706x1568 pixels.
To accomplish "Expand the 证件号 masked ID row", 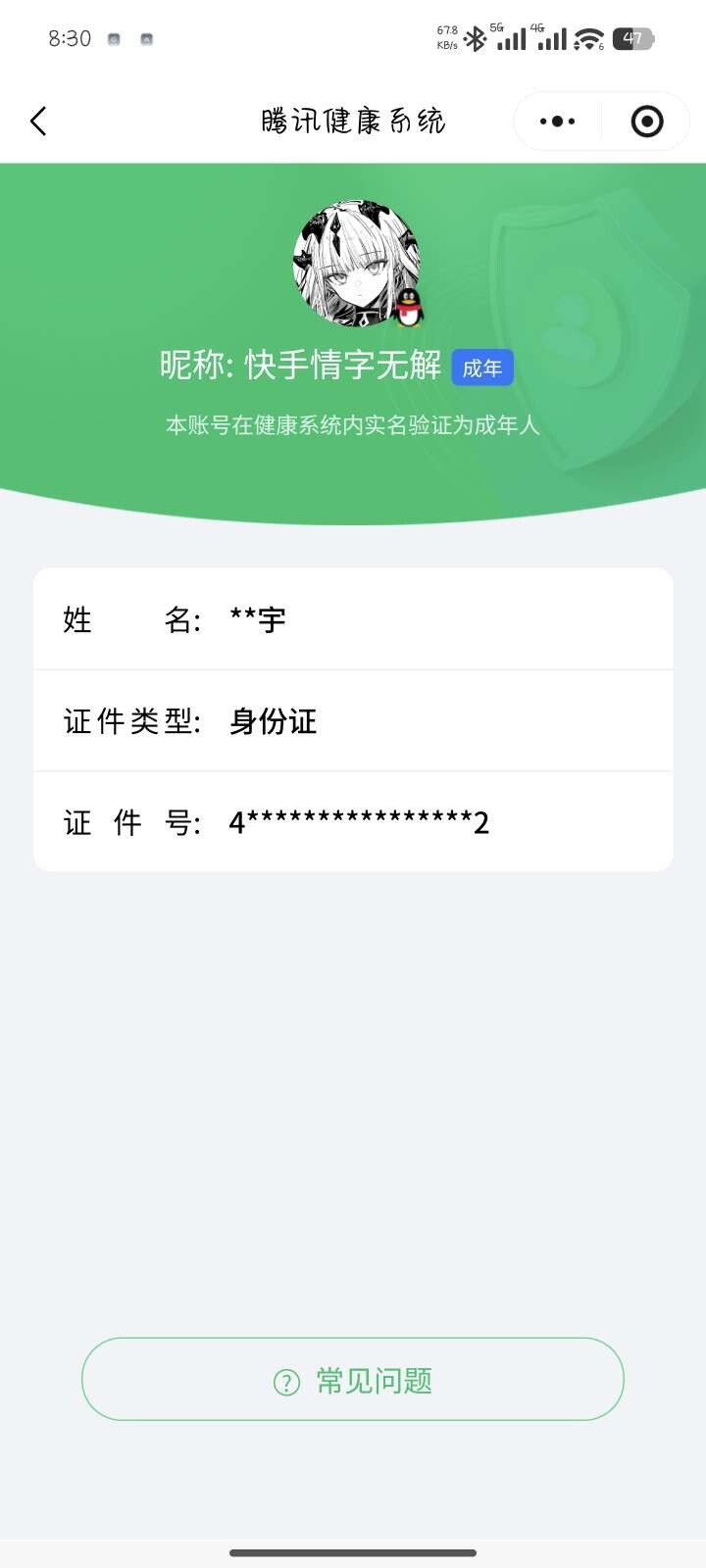I will pos(353,821).
